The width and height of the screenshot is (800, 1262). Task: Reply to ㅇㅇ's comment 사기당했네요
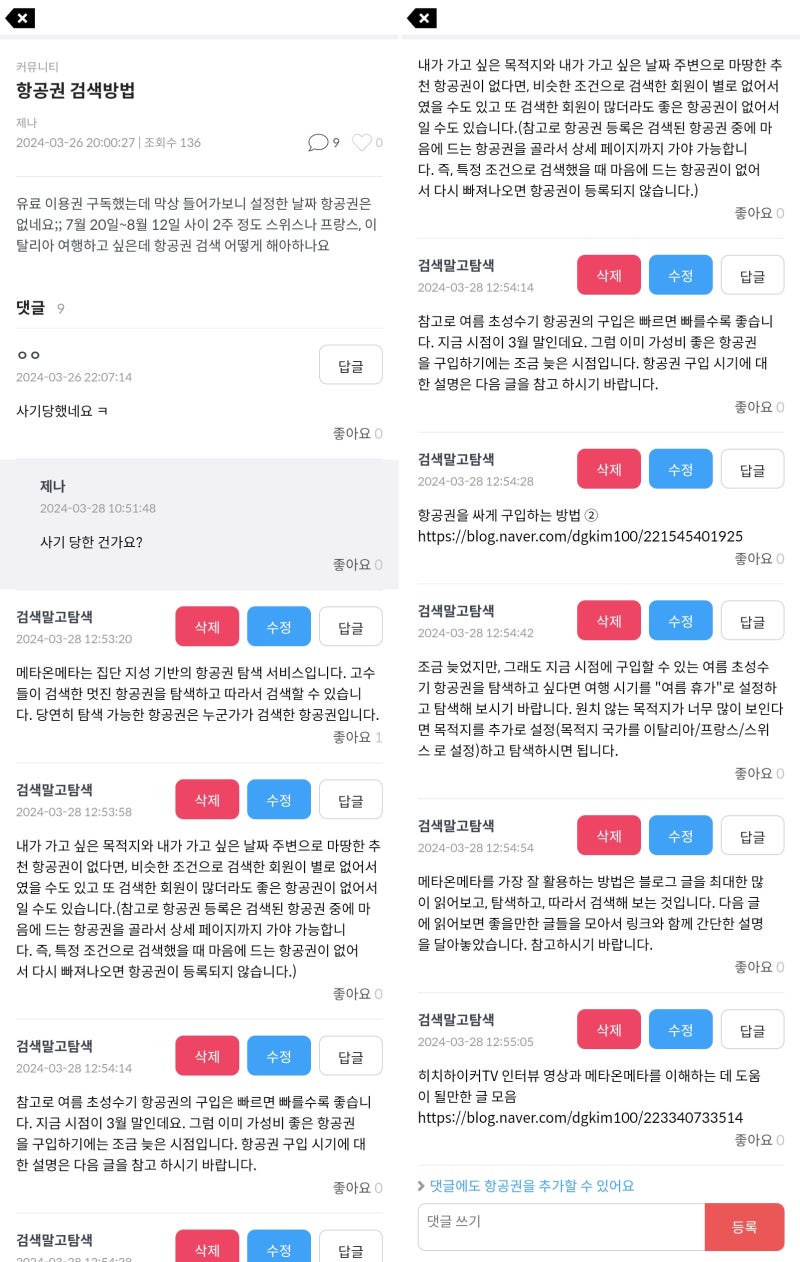point(350,365)
